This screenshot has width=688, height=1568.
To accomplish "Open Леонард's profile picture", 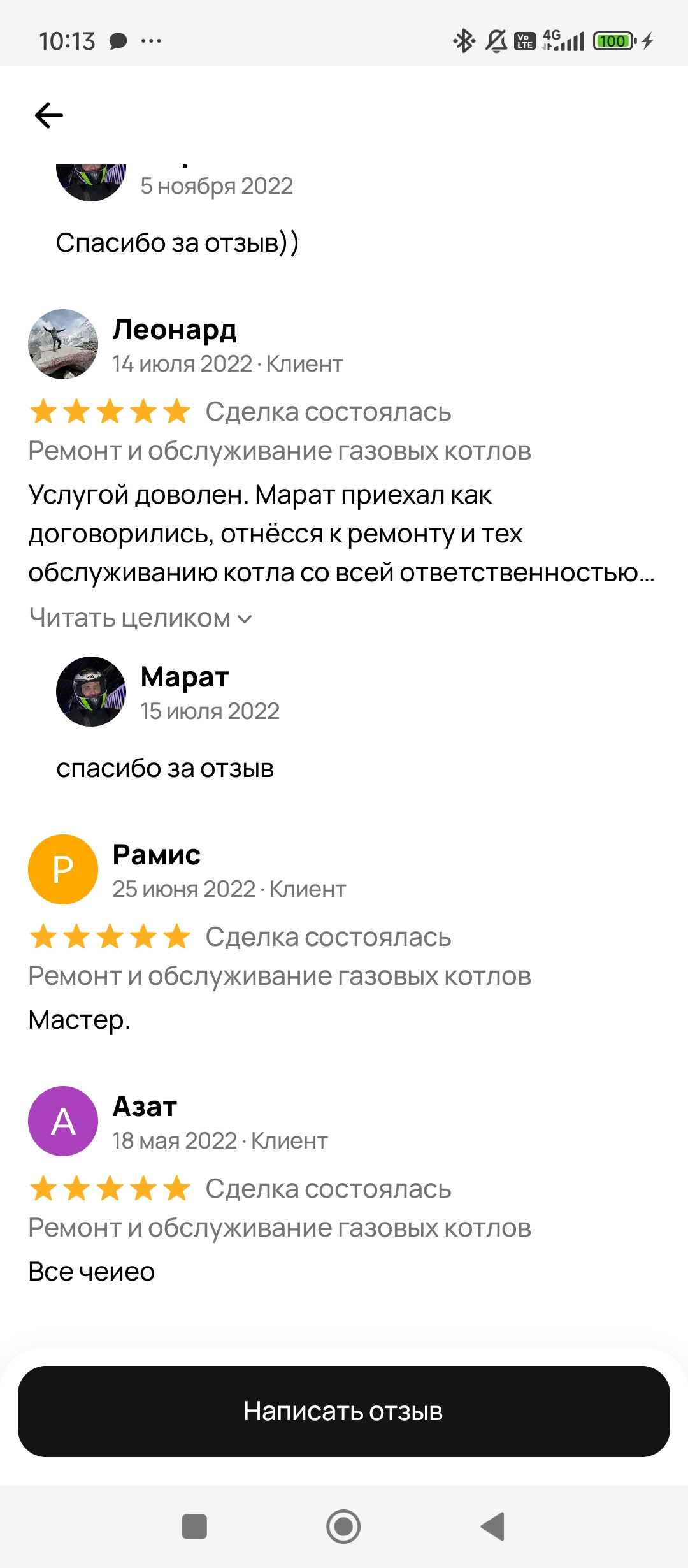I will 63,344.
